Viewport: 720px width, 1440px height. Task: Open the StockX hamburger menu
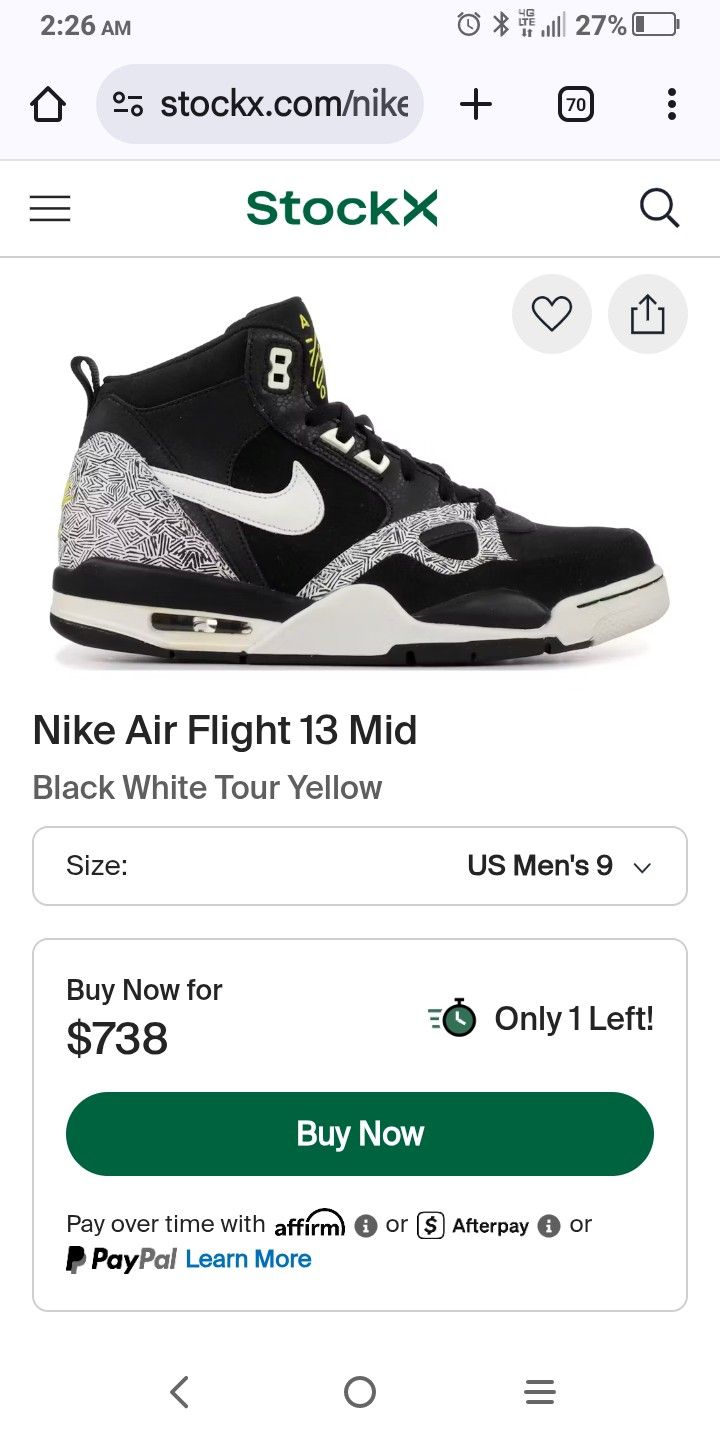(x=50, y=208)
